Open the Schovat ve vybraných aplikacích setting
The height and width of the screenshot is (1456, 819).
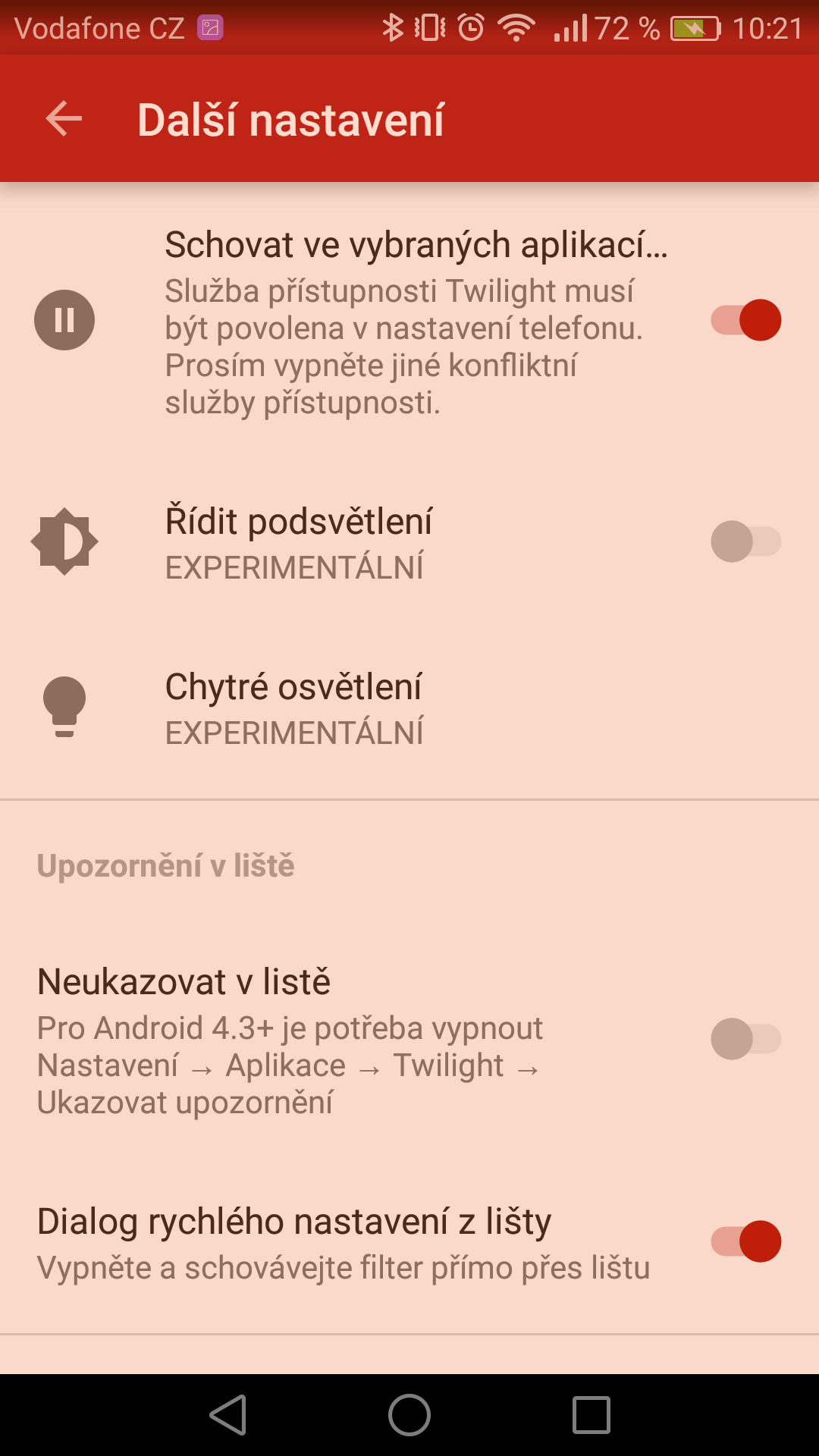tap(409, 321)
